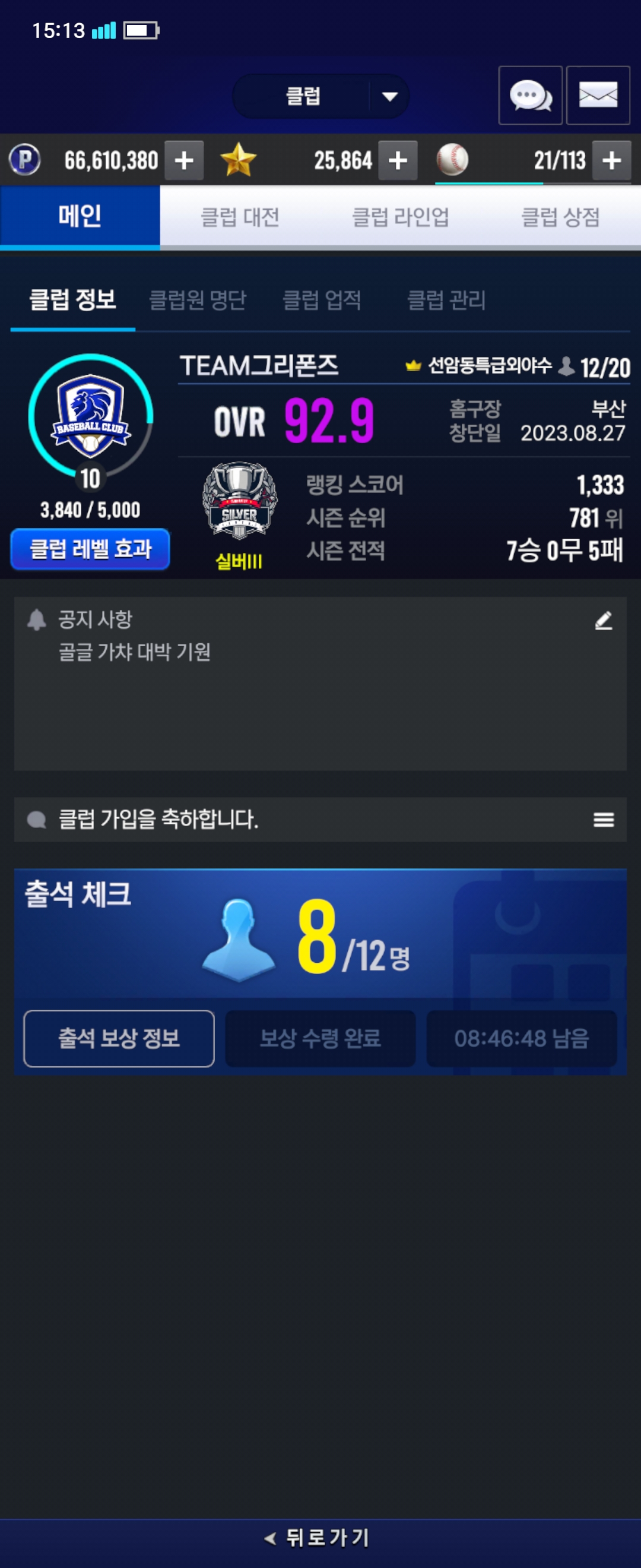View 클럽 레벨 효과 details
The height and width of the screenshot is (1568, 641).
coord(90,549)
